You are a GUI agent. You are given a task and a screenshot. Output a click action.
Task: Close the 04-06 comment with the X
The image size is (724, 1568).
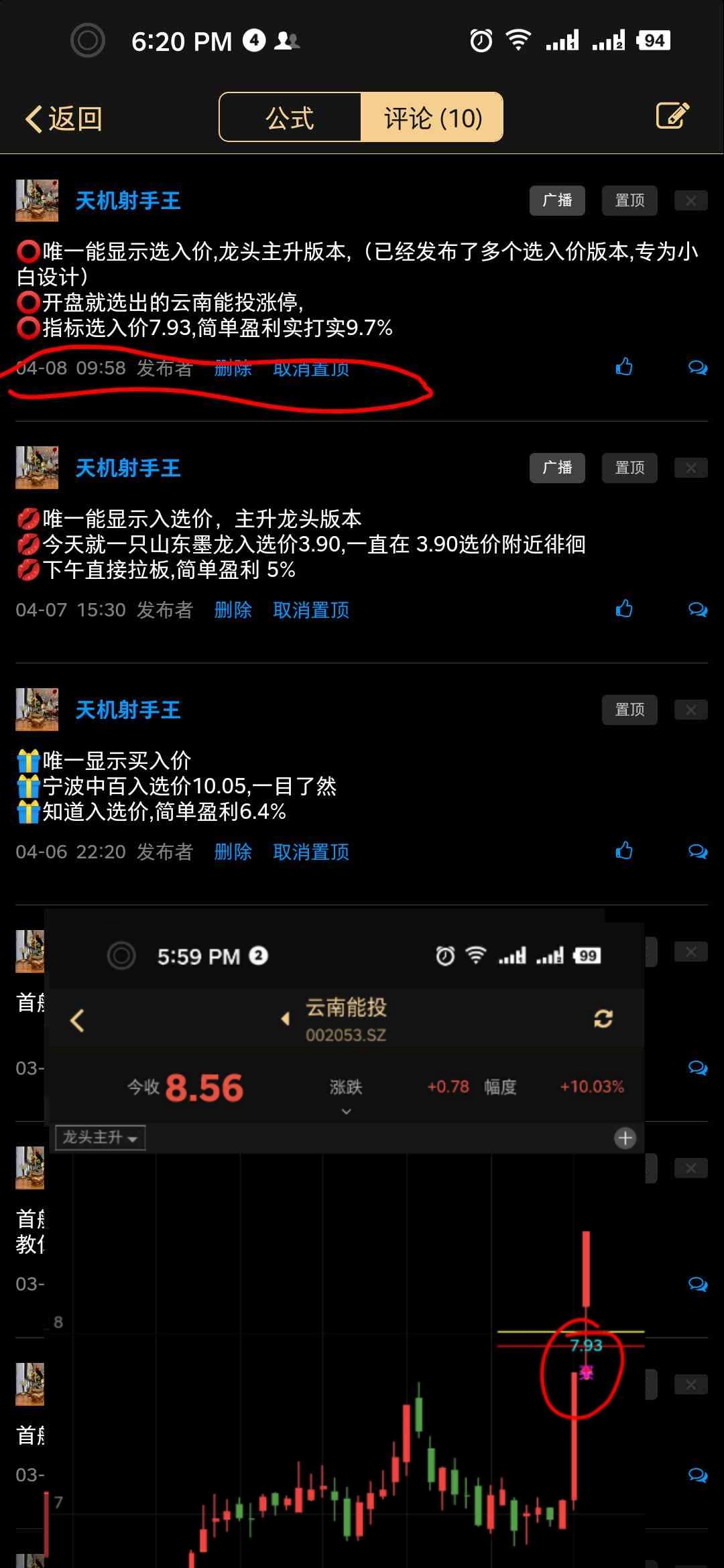[690, 710]
